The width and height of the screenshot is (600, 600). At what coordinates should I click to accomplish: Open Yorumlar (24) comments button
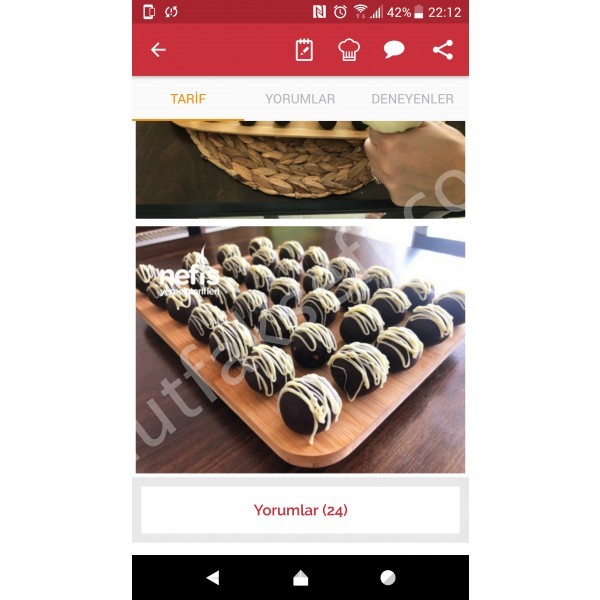point(300,510)
